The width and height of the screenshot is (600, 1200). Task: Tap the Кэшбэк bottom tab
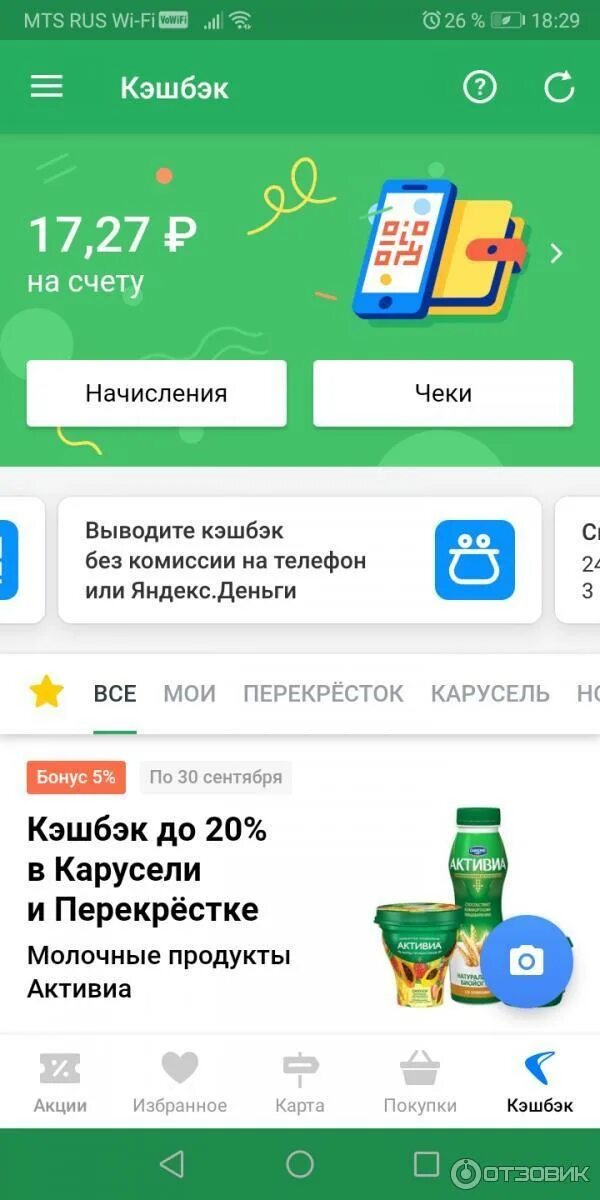(x=540, y=1082)
